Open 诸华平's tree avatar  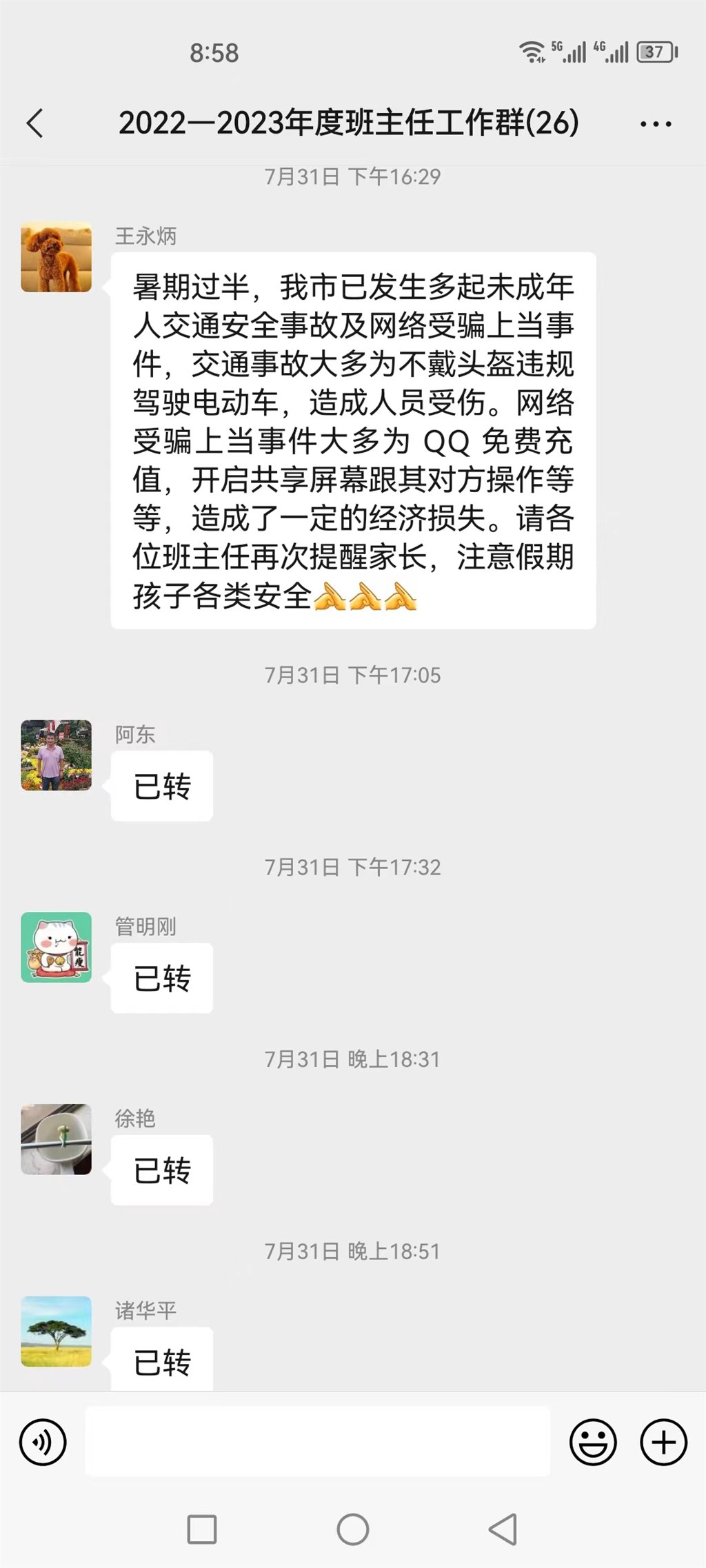click(57, 1332)
